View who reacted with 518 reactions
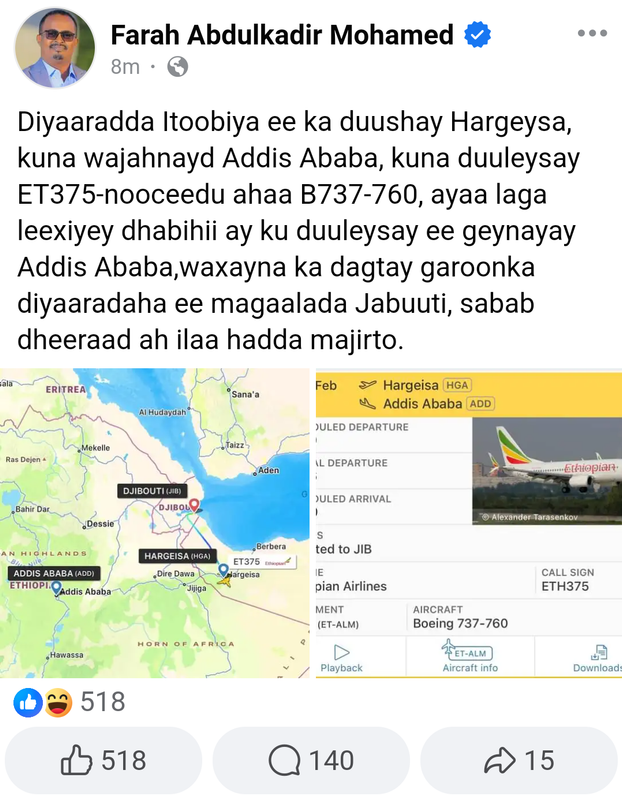Viewport: 622px width, 800px height. [x=70, y=702]
